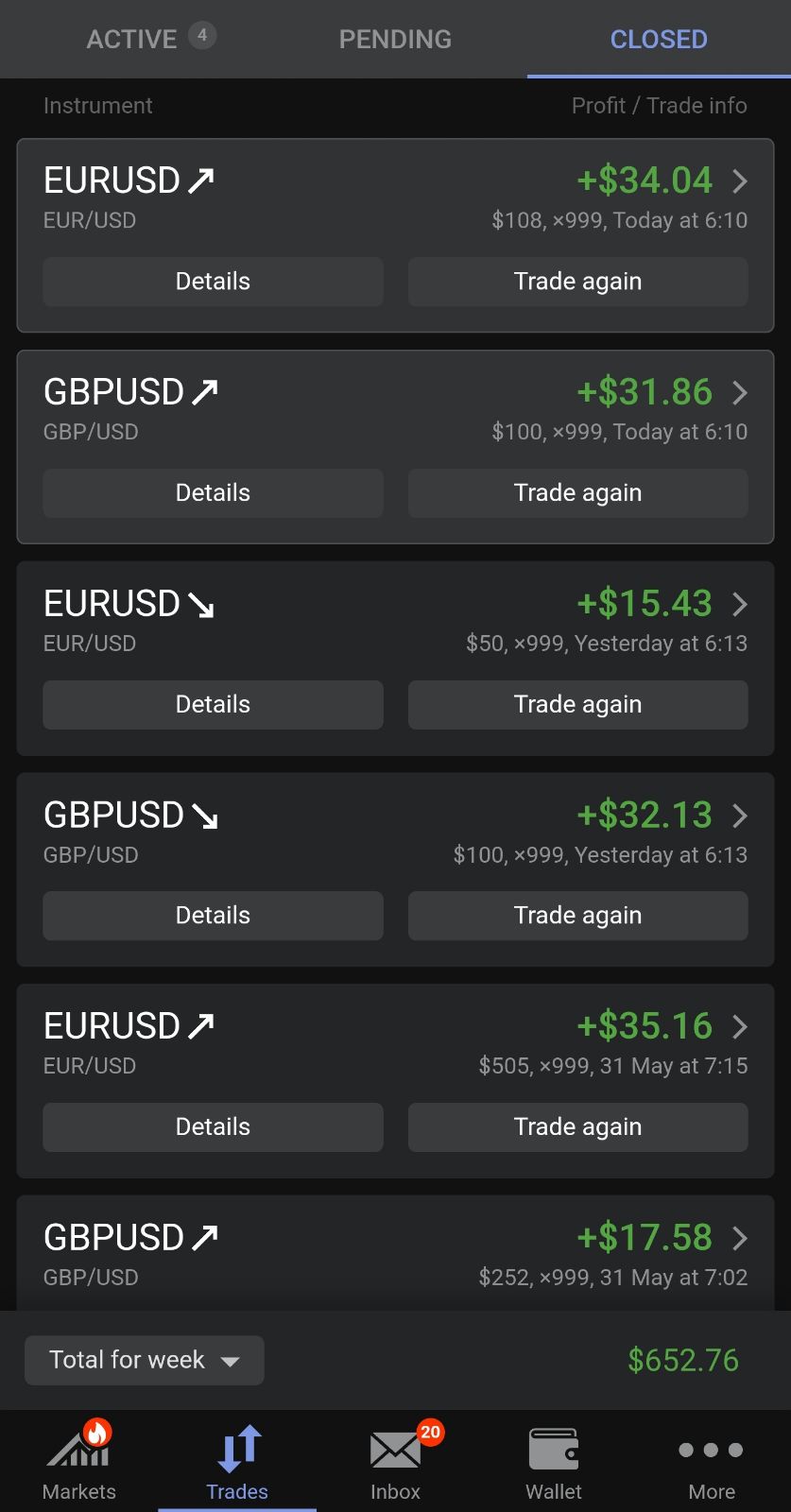Screen dimensions: 791x1512
Task: Click the downward trend arrow beside the GBPUSD $32.13 trade
Action: click(207, 816)
